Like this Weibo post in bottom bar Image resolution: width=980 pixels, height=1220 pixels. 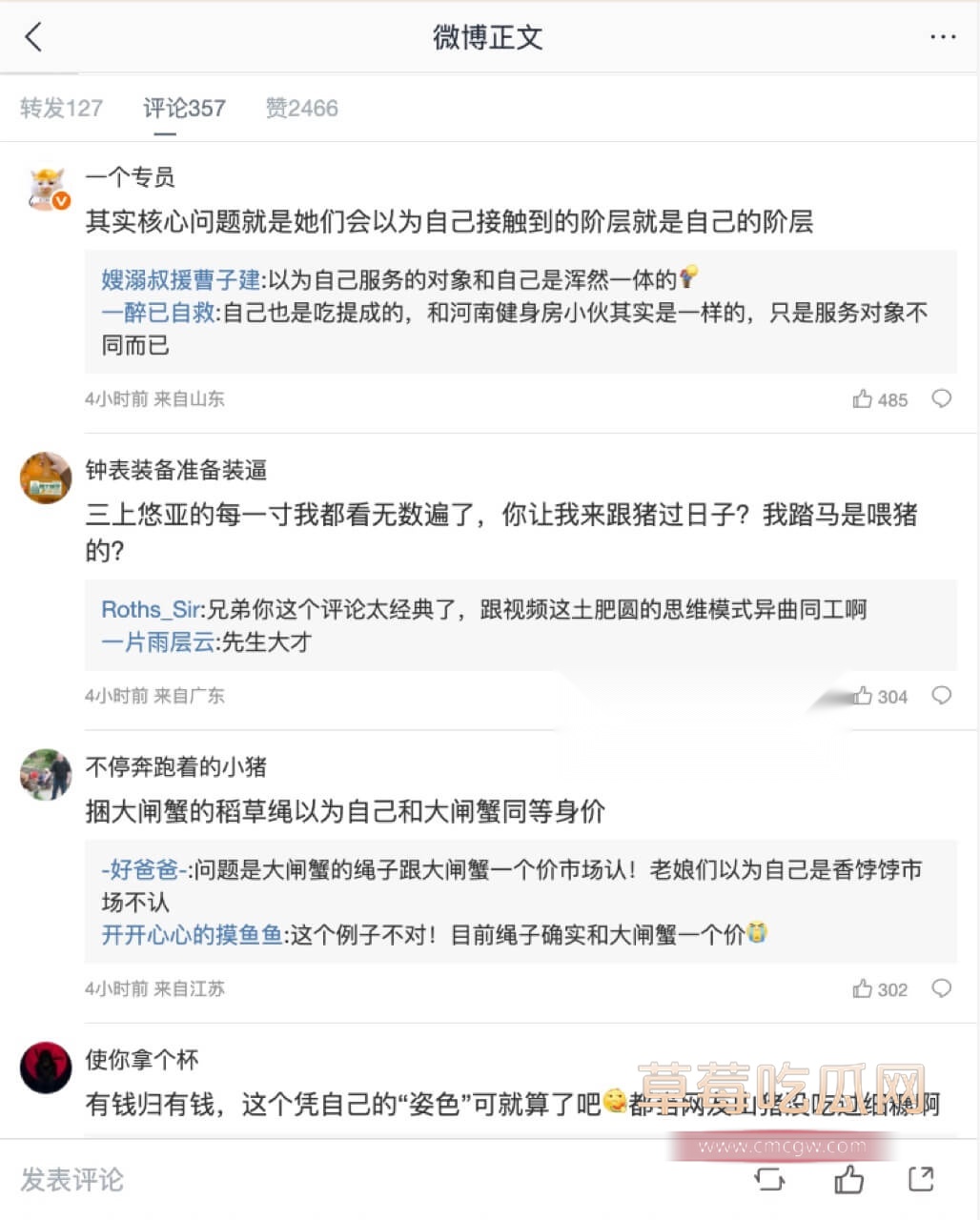point(848,1180)
